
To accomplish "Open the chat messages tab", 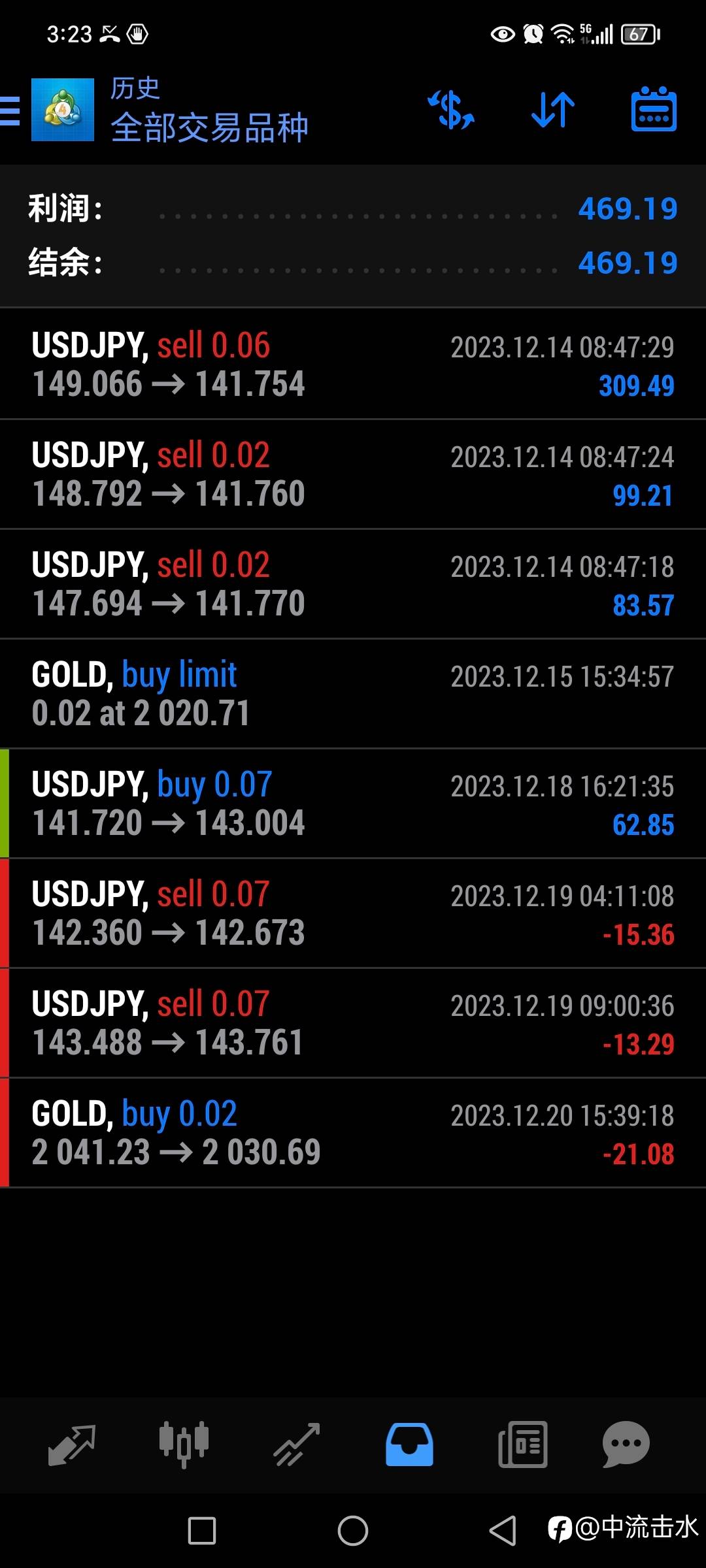I will tap(626, 1445).
